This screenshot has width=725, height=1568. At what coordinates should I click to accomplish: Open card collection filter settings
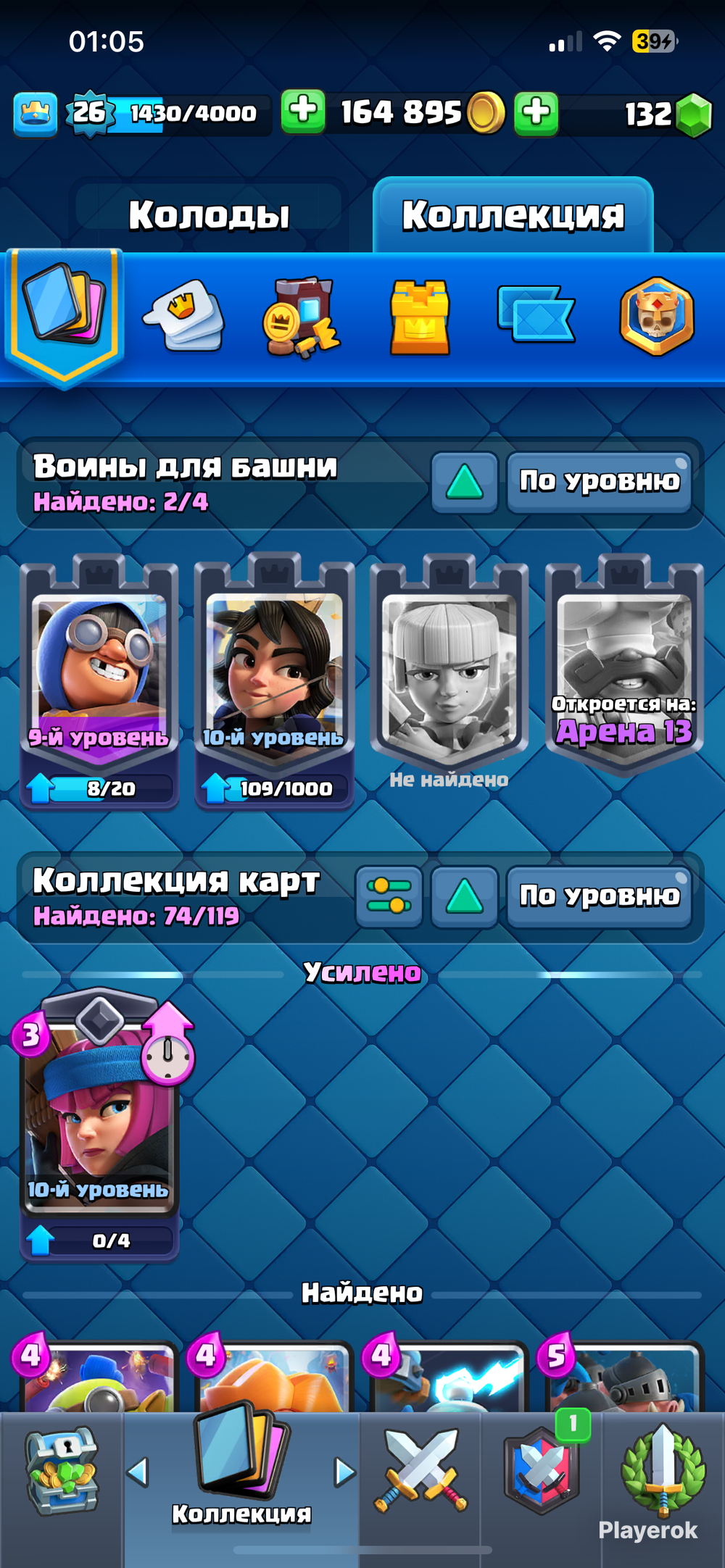(389, 896)
